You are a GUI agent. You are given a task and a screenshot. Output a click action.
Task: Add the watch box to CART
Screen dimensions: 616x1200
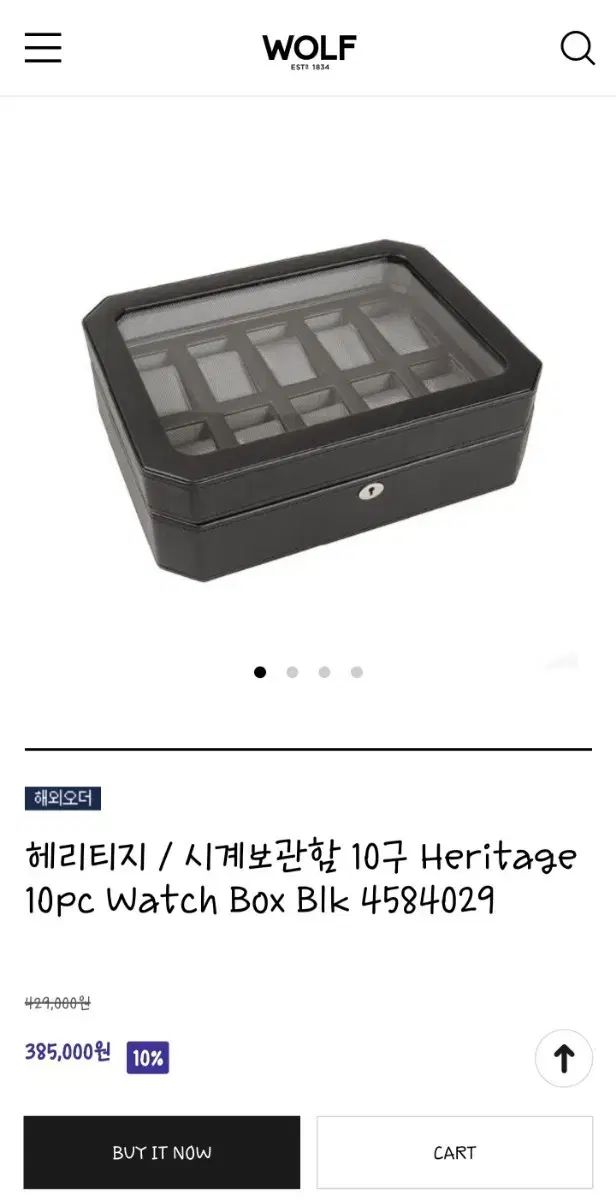click(x=454, y=1153)
